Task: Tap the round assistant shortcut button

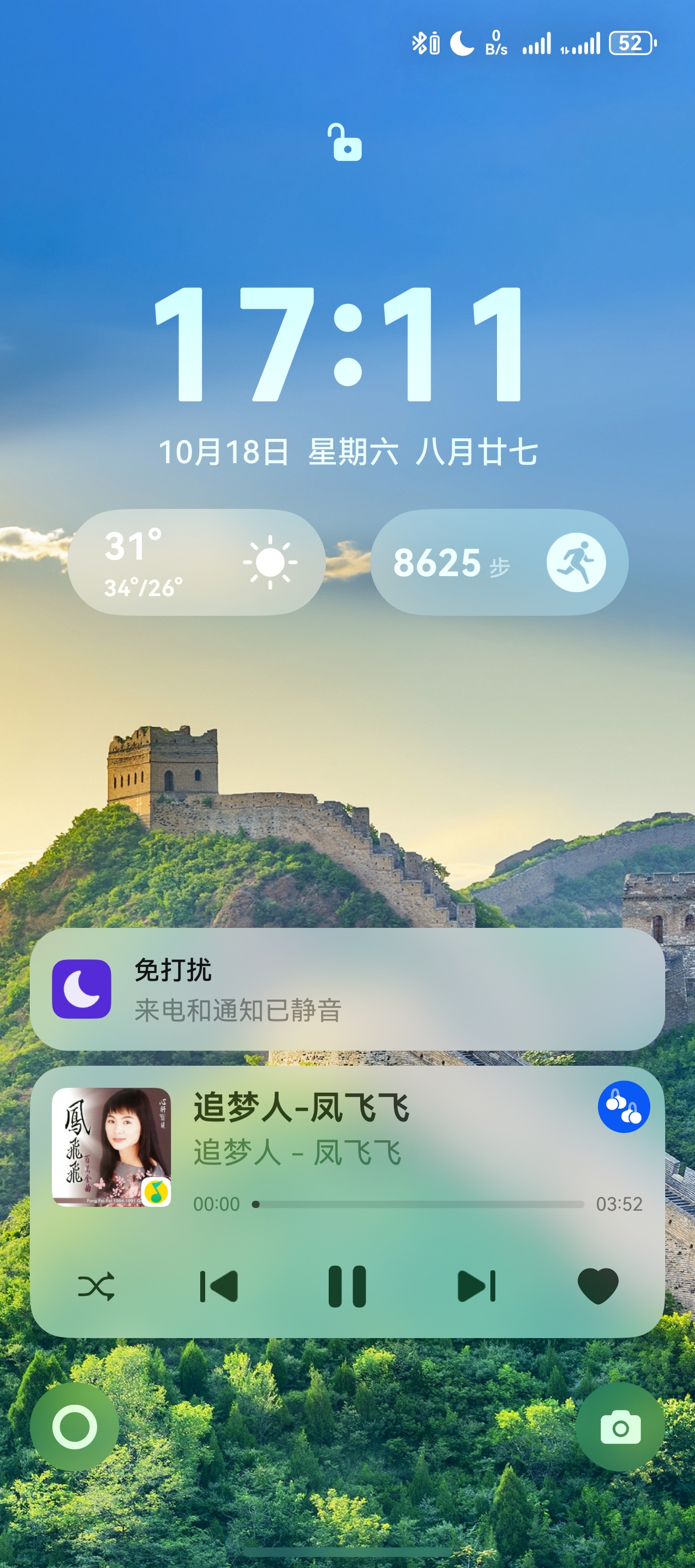Action: point(74,1427)
